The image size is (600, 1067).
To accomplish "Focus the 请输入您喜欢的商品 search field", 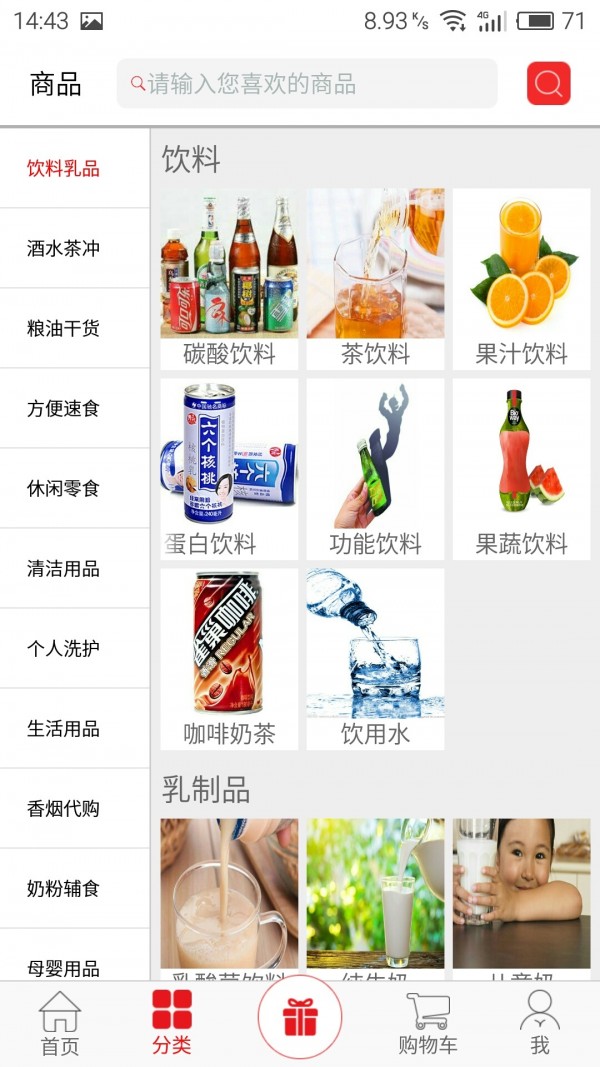I will tap(307, 84).
